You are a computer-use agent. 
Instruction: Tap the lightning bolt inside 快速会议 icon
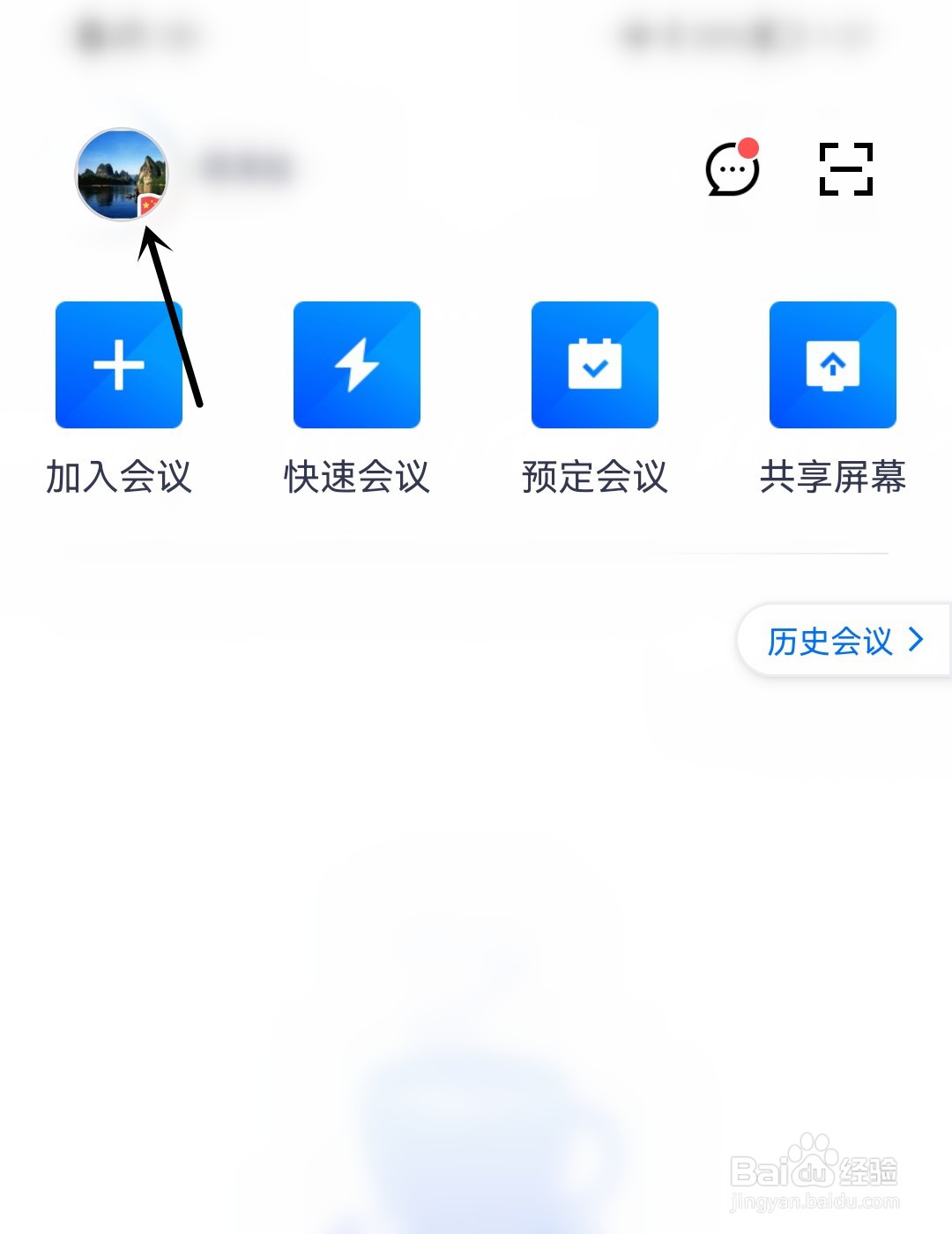pyautogui.click(x=356, y=365)
